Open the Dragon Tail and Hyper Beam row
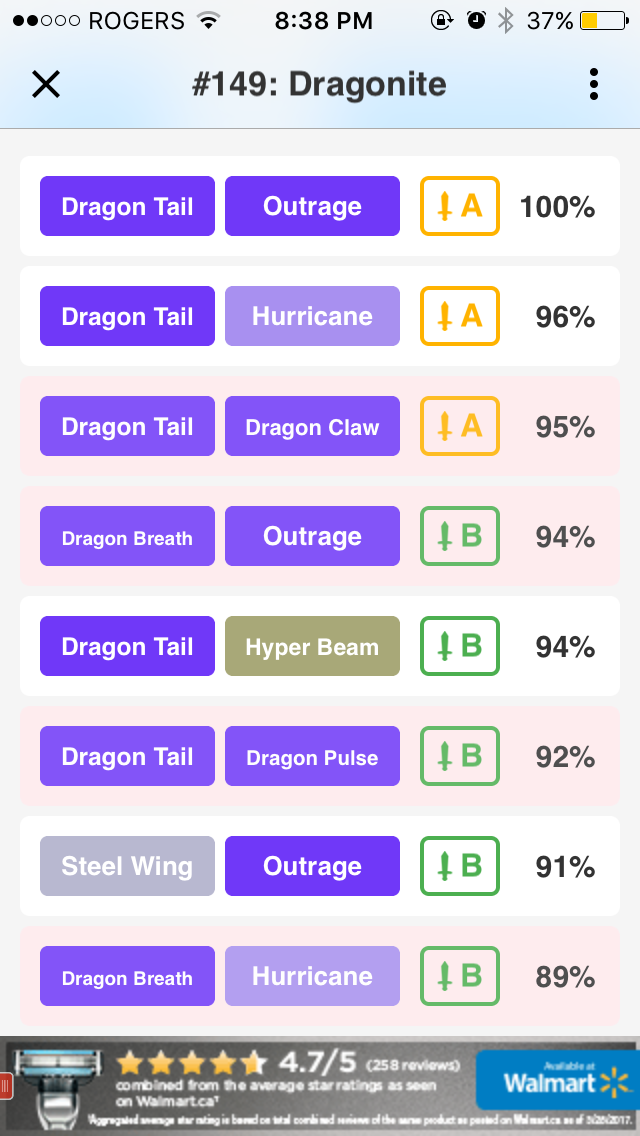This screenshot has width=640, height=1136. point(320,646)
